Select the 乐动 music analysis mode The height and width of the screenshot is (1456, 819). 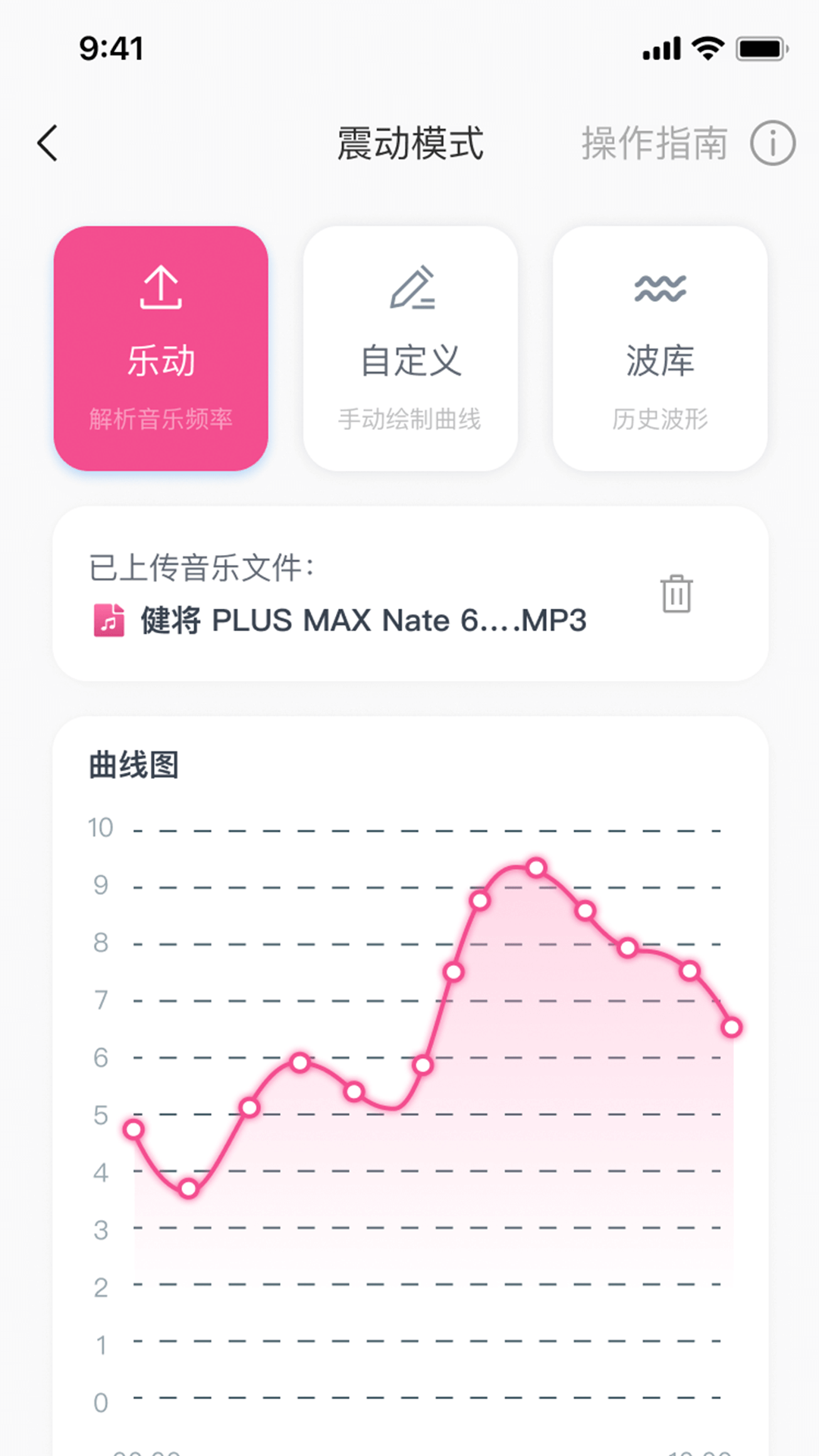(162, 345)
